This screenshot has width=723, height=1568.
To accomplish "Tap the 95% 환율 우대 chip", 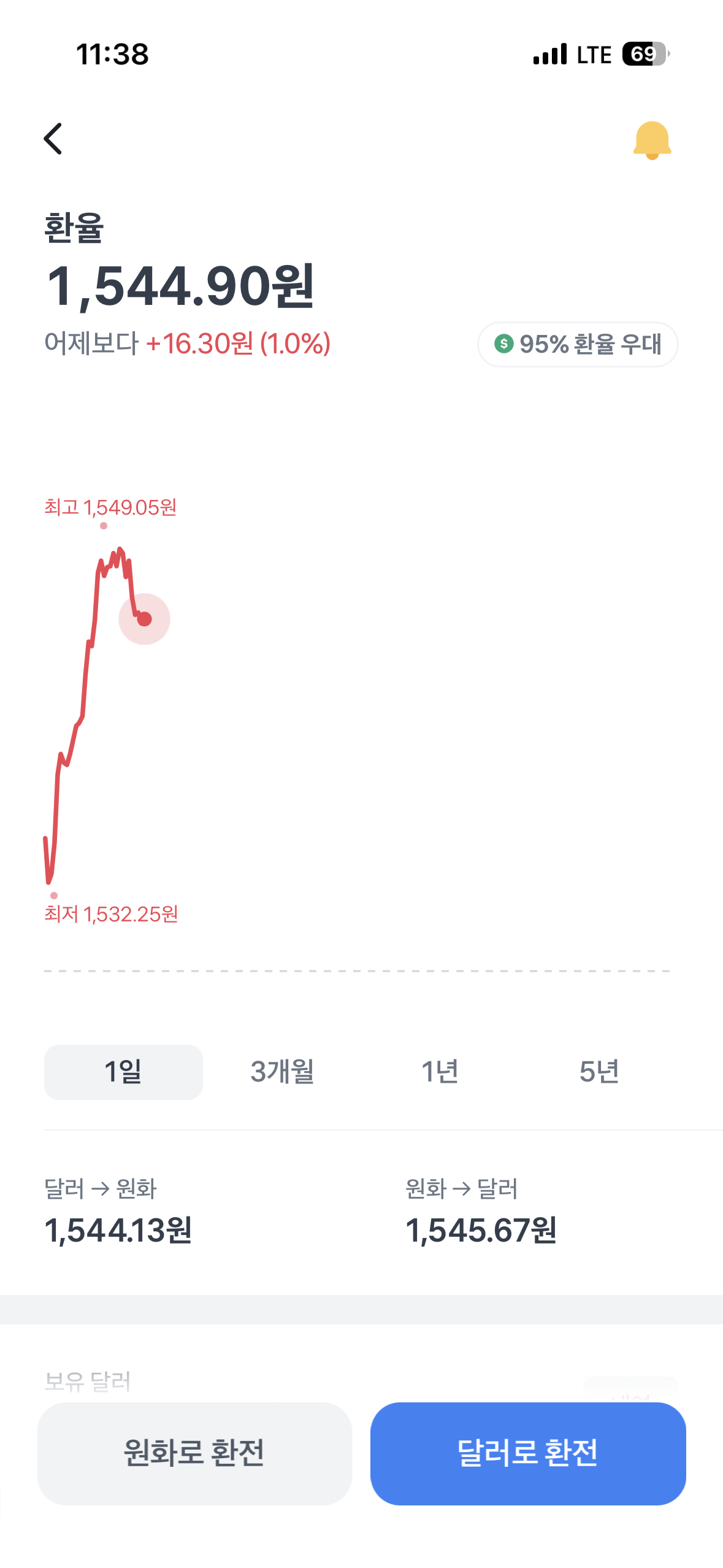I will coord(578,344).
